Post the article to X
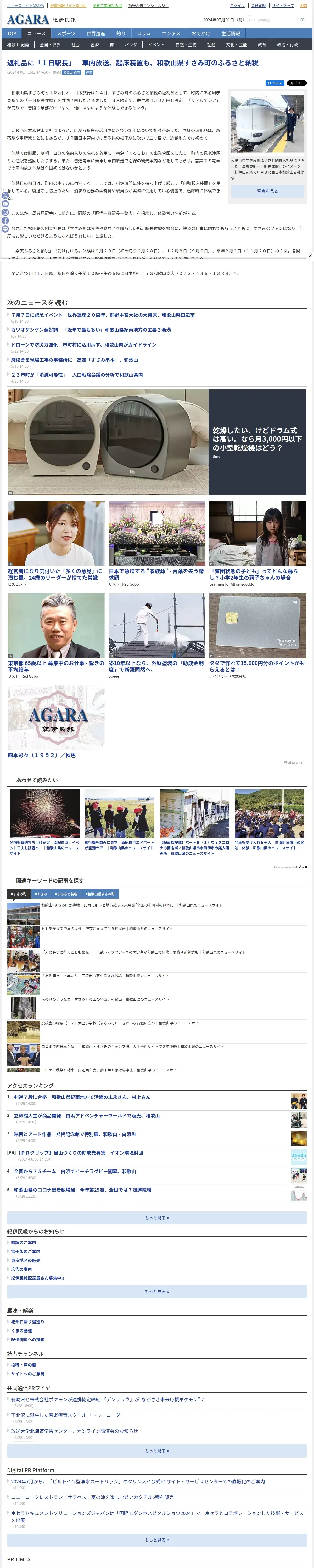Image resolution: width=314 pixels, height=1568 pixels. 297,83
